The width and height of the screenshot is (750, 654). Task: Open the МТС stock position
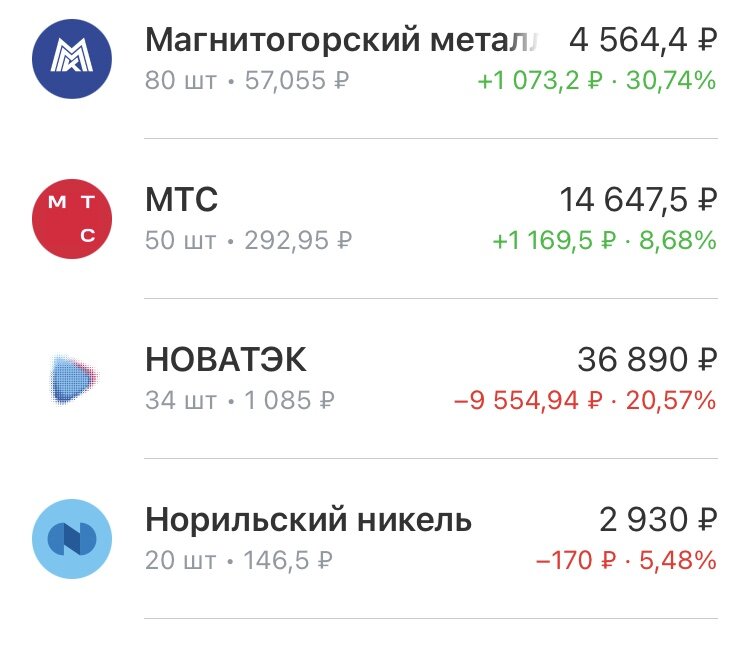coord(375,219)
